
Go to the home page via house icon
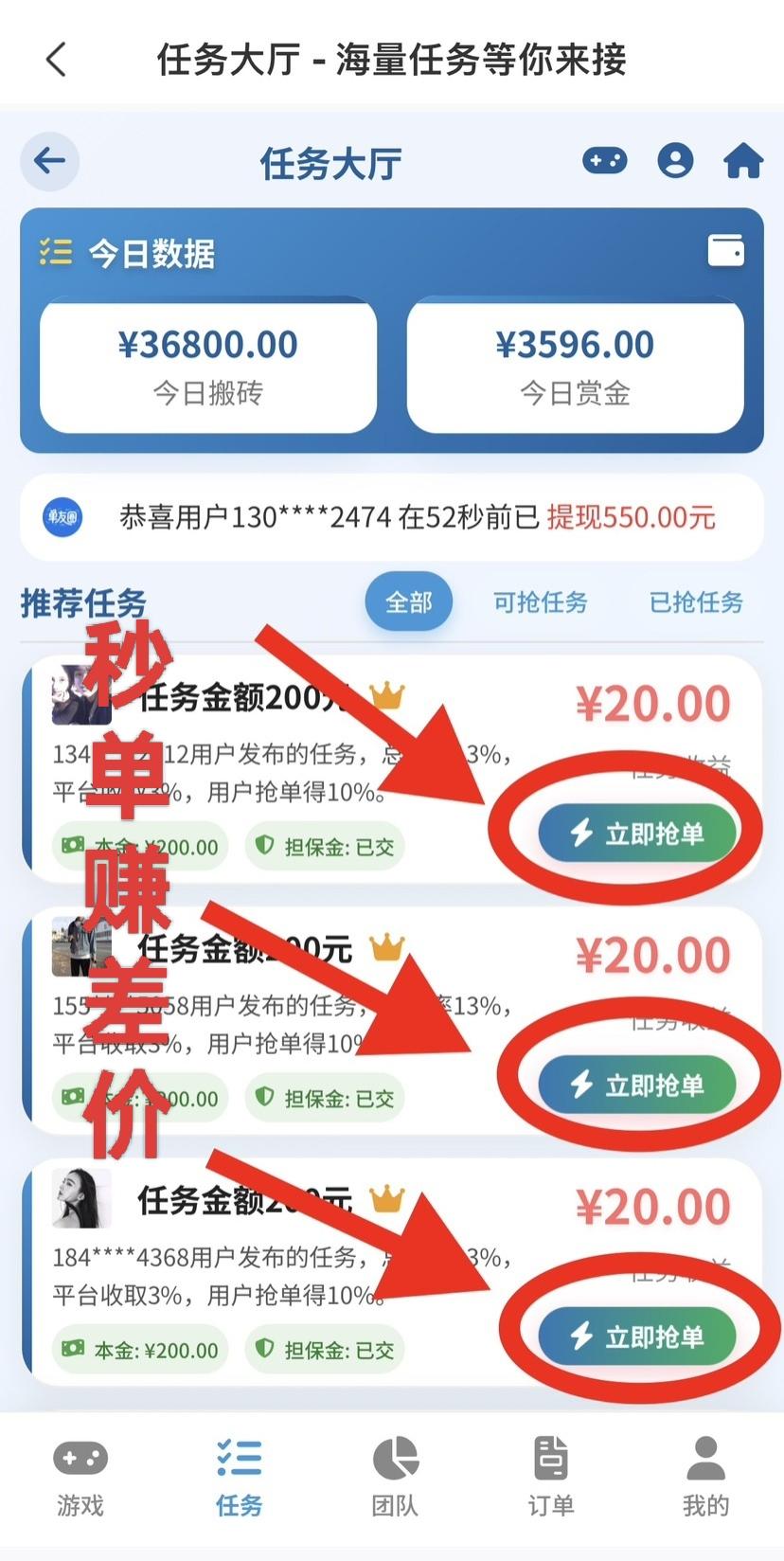point(743,161)
